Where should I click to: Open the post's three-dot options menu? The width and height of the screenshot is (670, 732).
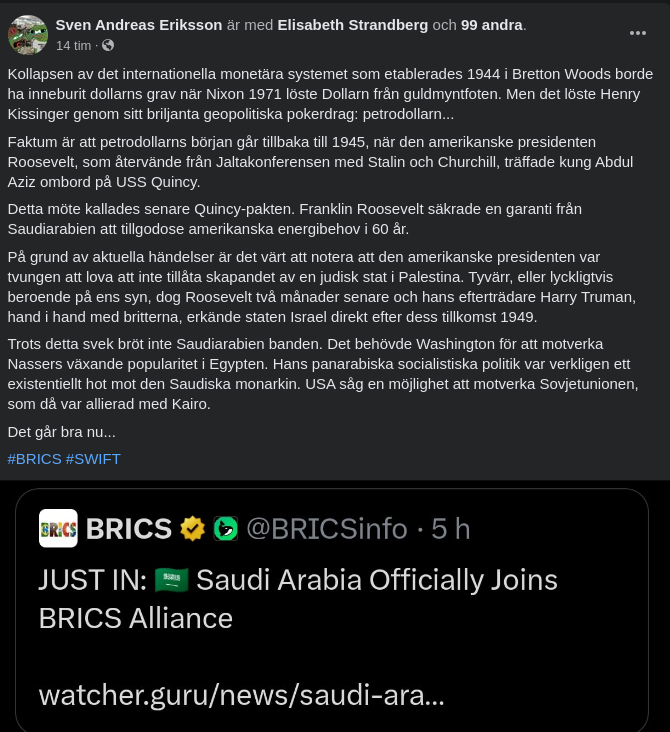[637, 33]
